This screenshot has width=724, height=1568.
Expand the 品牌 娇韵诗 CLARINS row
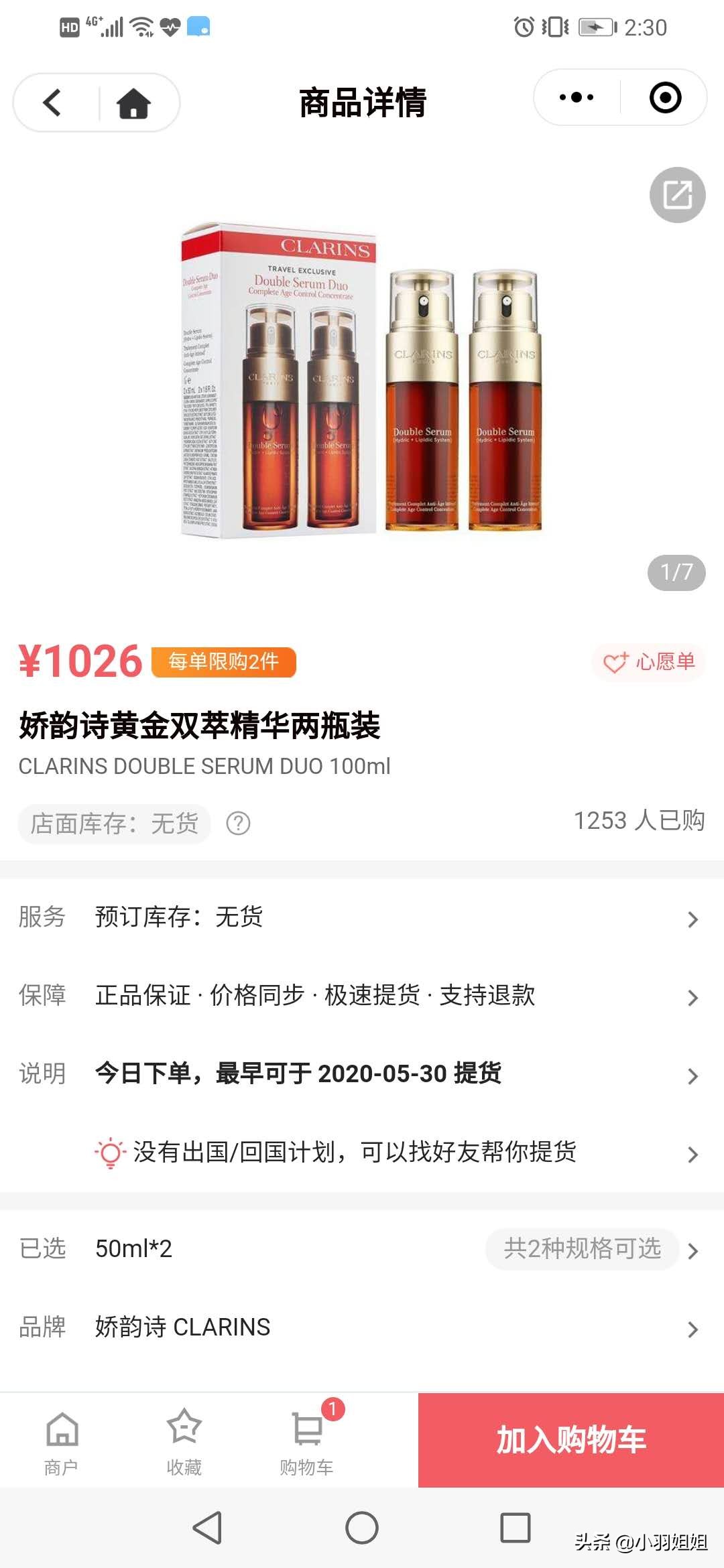362,1326
